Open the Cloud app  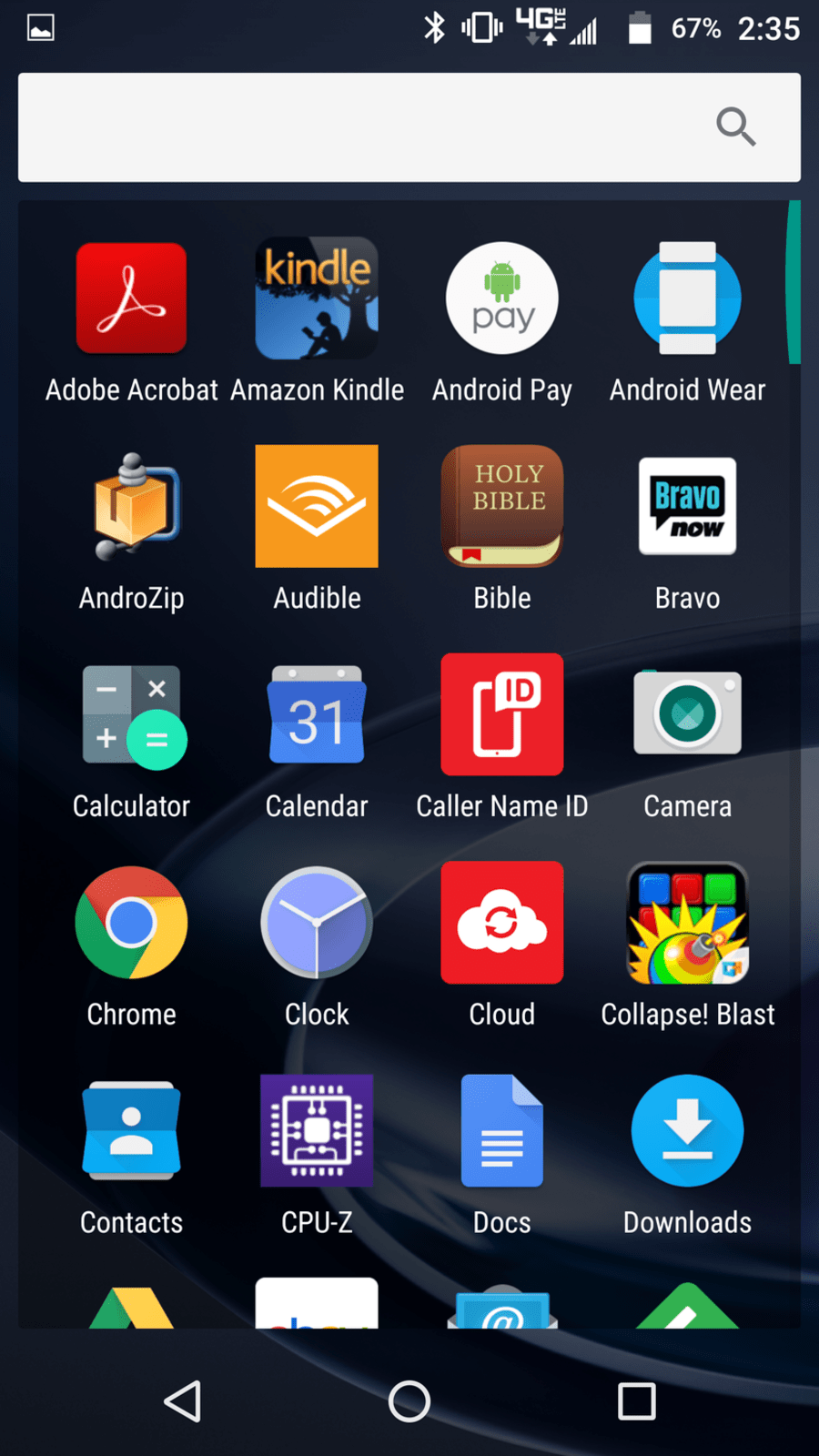[502, 923]
